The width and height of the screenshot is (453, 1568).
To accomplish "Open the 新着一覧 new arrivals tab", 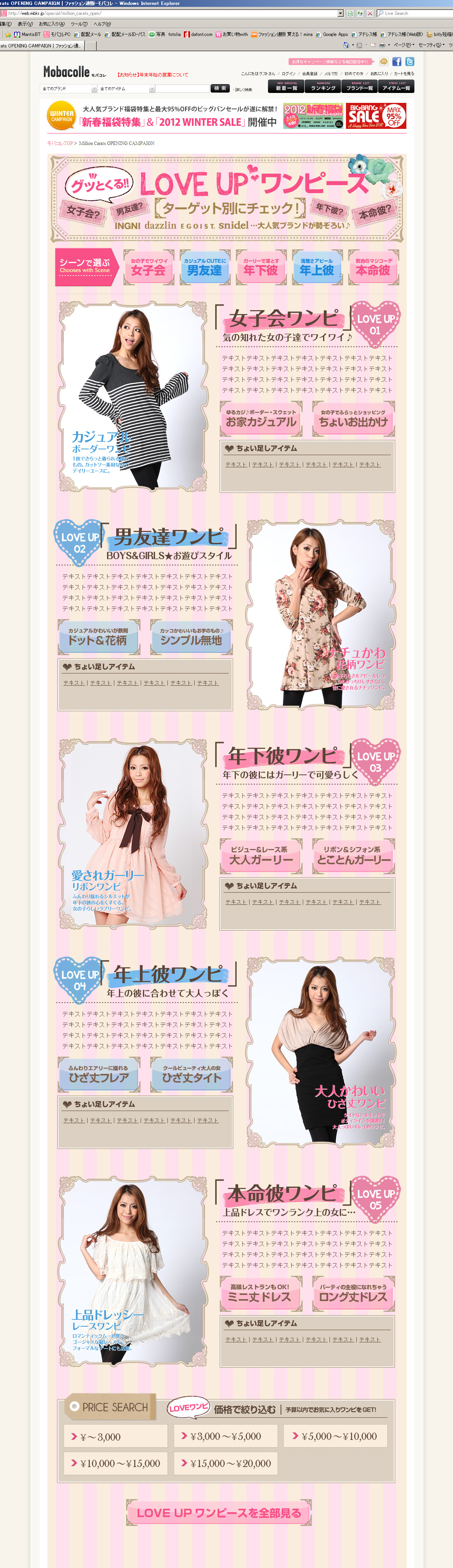I will coord(286,86).
